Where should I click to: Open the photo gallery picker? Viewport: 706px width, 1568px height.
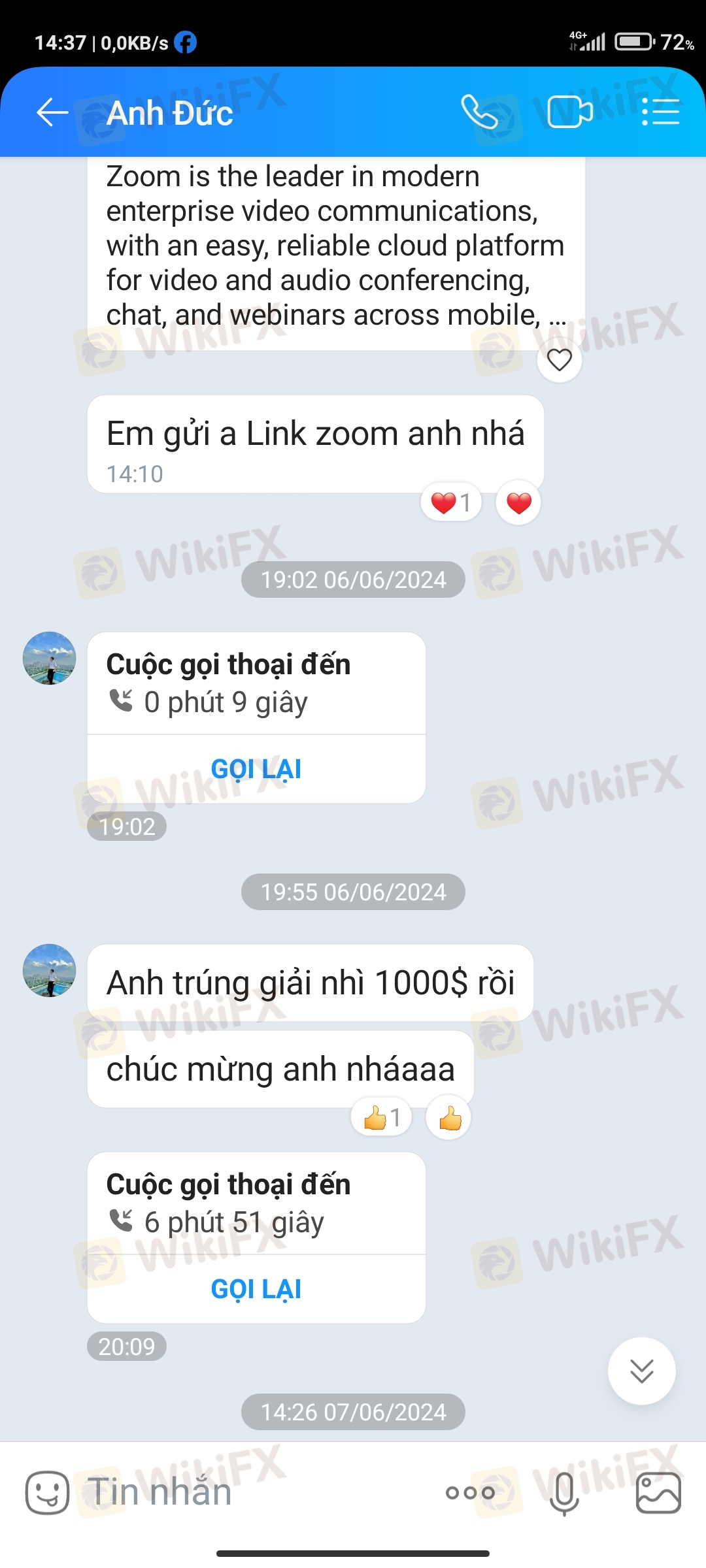tap(658, 1493)
